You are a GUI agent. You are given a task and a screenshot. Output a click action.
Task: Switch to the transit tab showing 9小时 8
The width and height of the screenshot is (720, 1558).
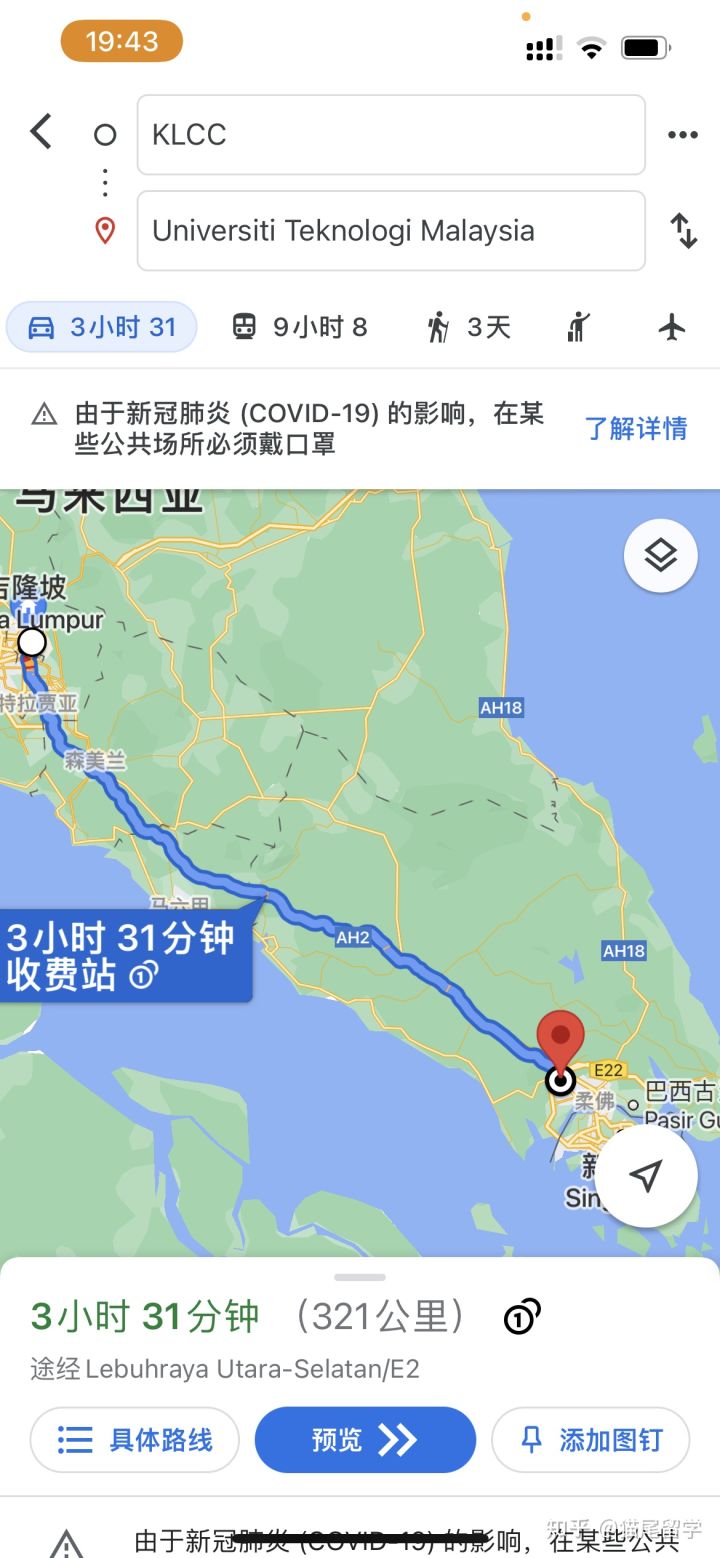[x=300, y=327]
